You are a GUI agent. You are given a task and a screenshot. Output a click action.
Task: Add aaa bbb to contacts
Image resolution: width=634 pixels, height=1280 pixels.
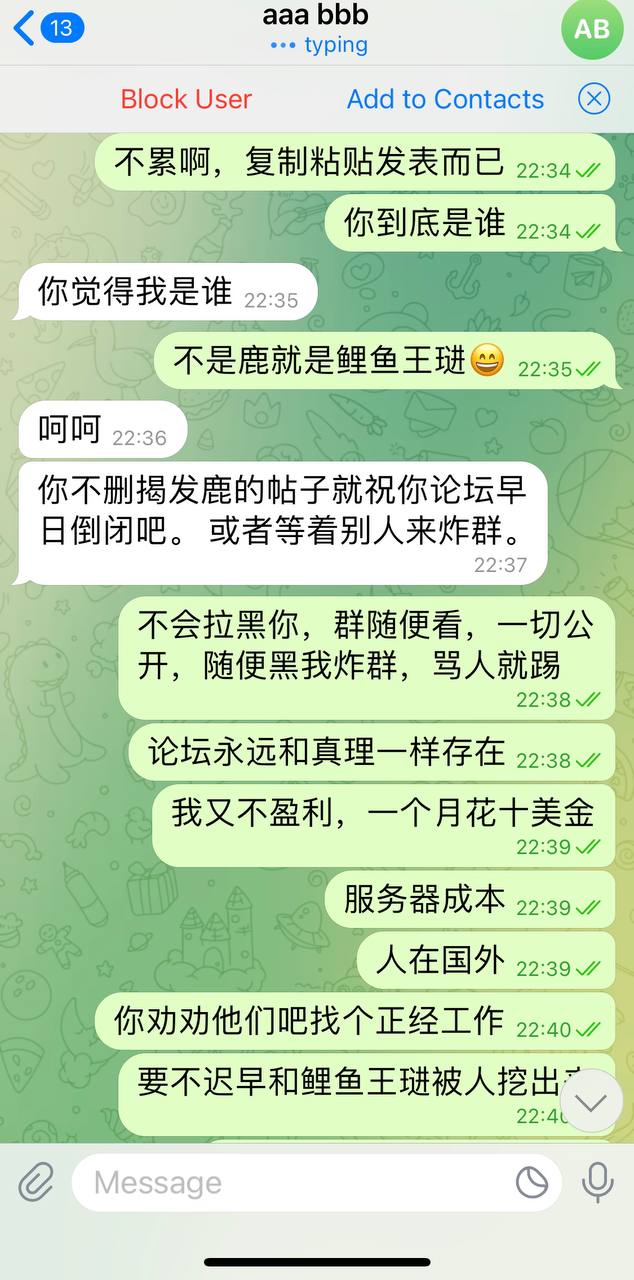[x=445, y=99]
